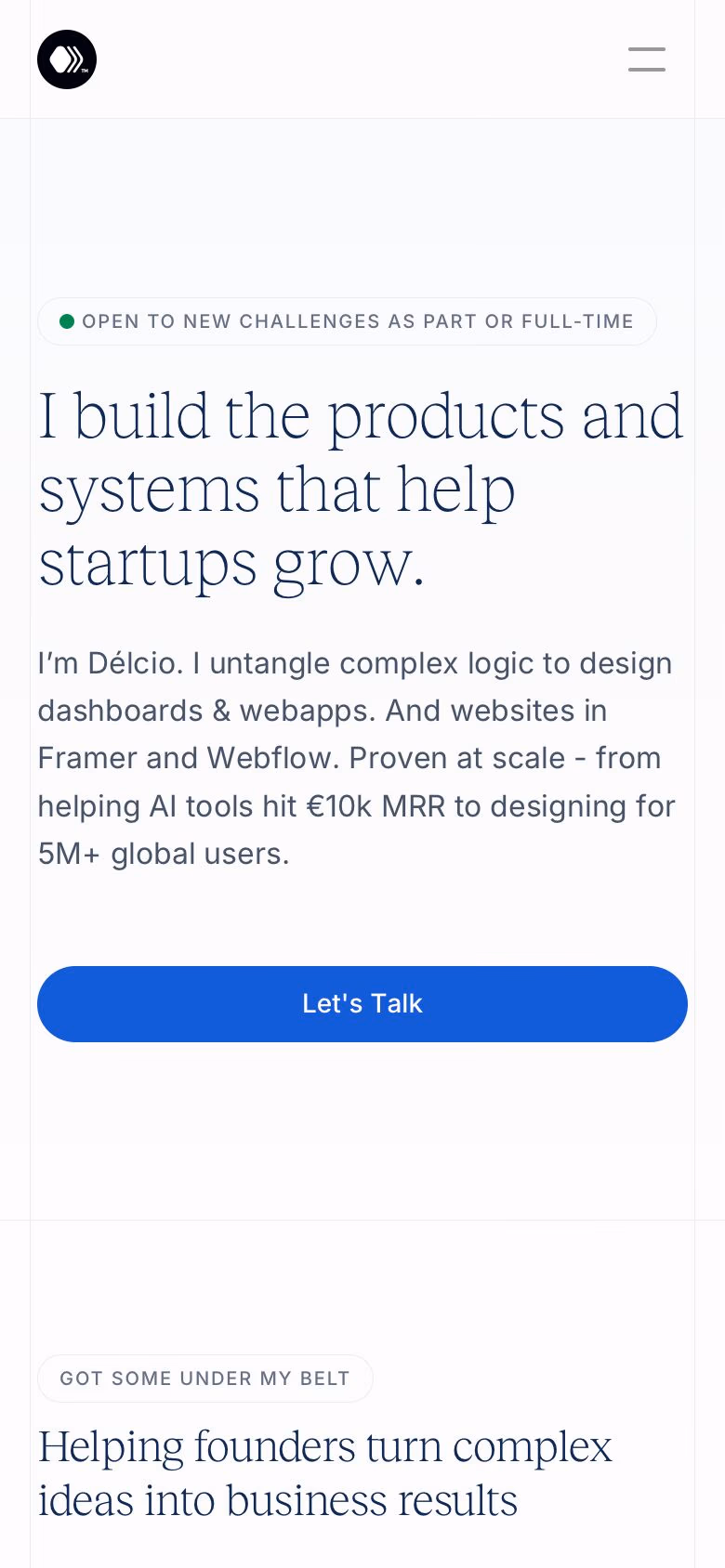
Task: Click the headline 'I build the products'
Action: click(x=361, y=416)
